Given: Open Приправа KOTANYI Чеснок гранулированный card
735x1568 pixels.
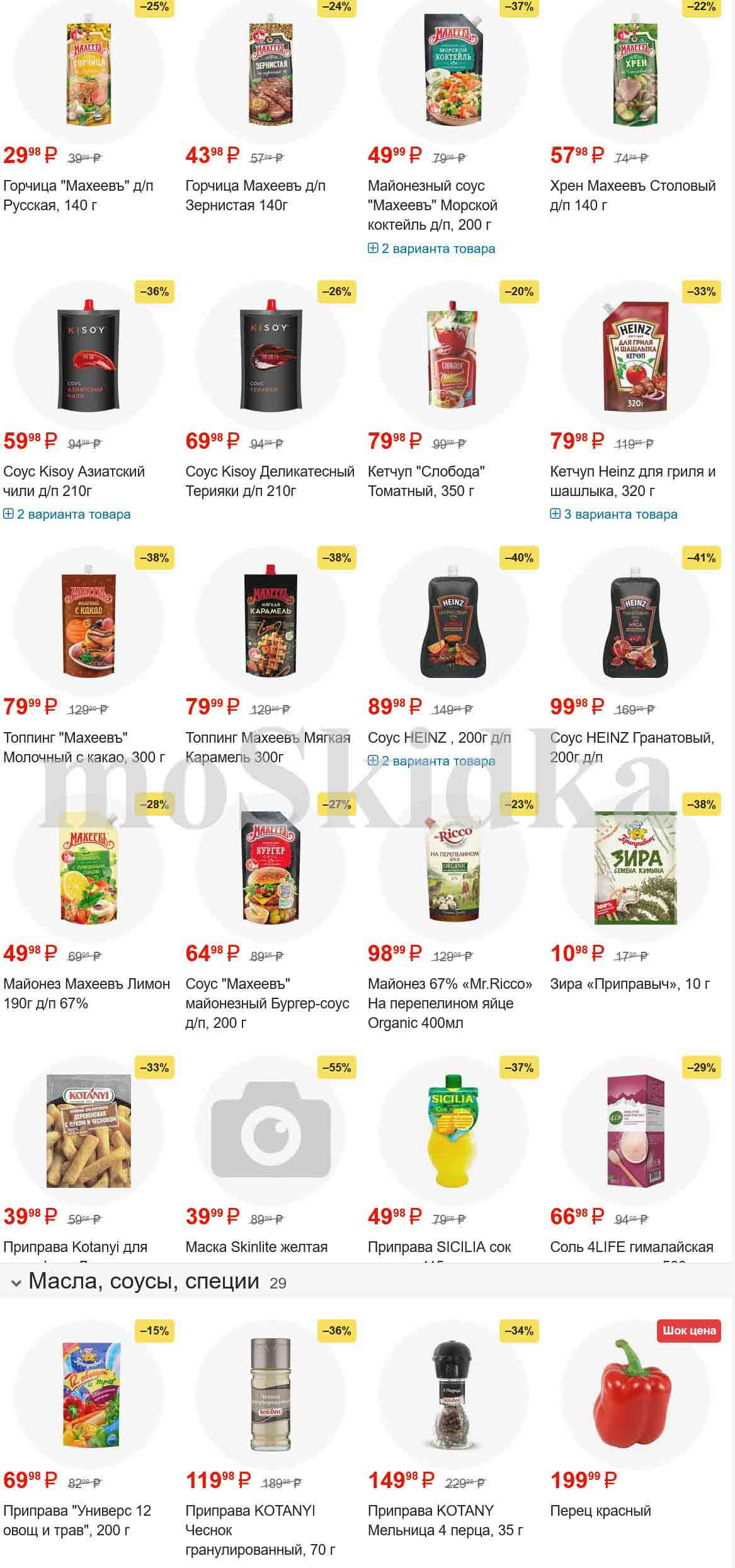Looking at the screenshot, I should pos(259,1530).
